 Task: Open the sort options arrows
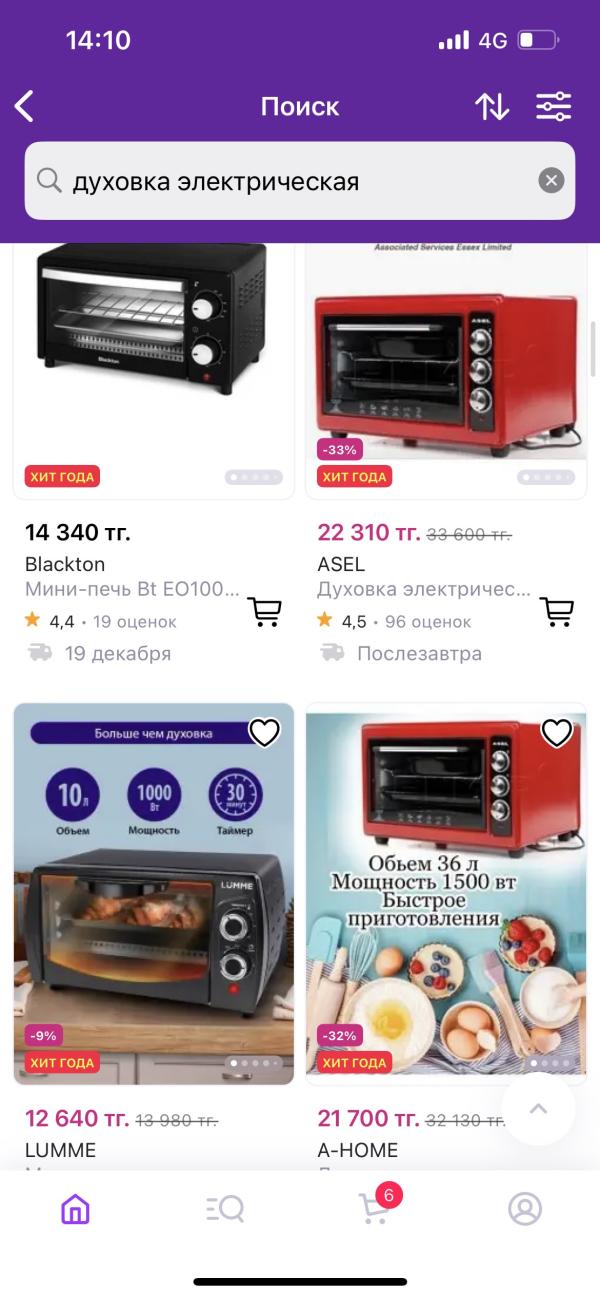click(x=491, y=106)
